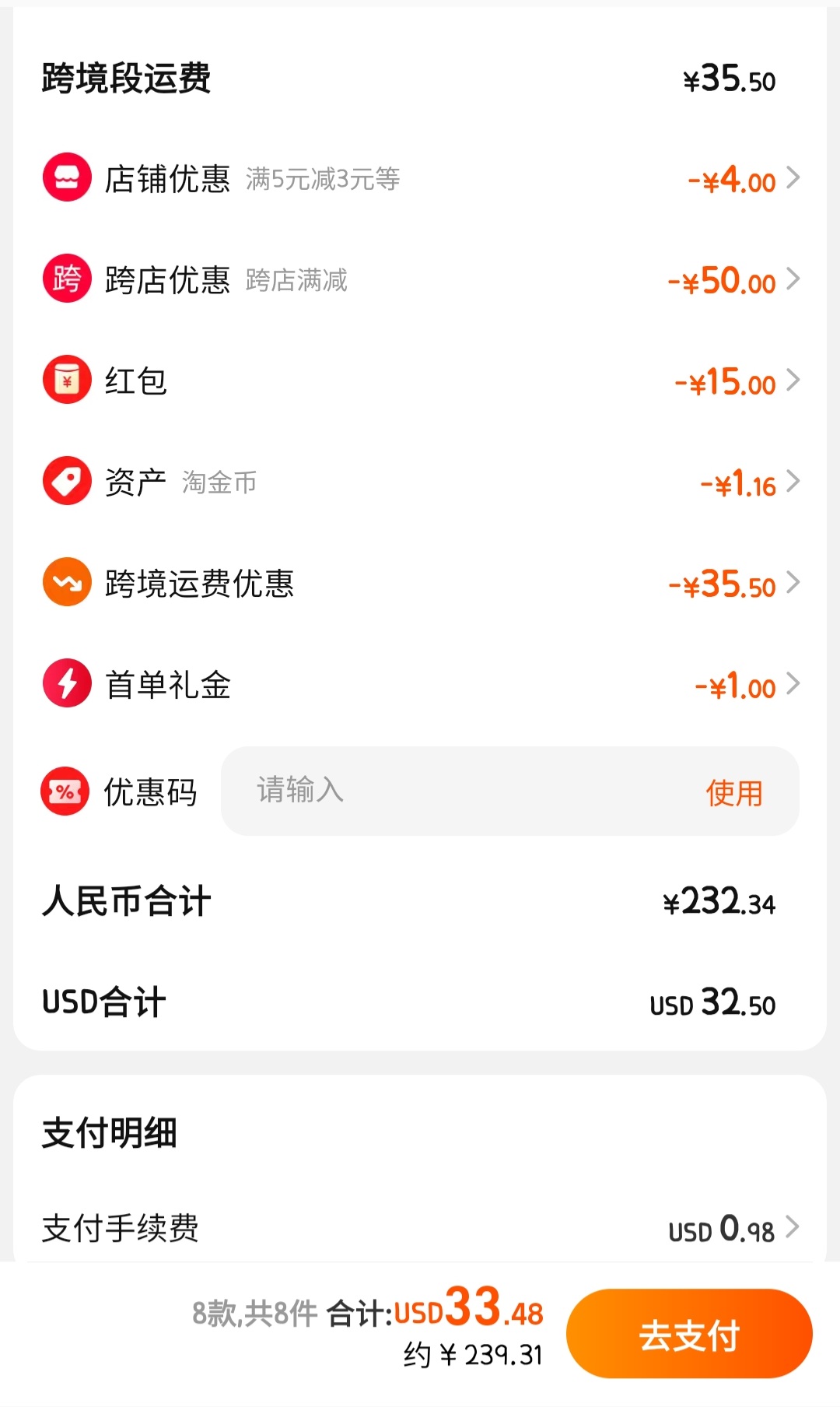Open the 首单礼金 row

420,684
